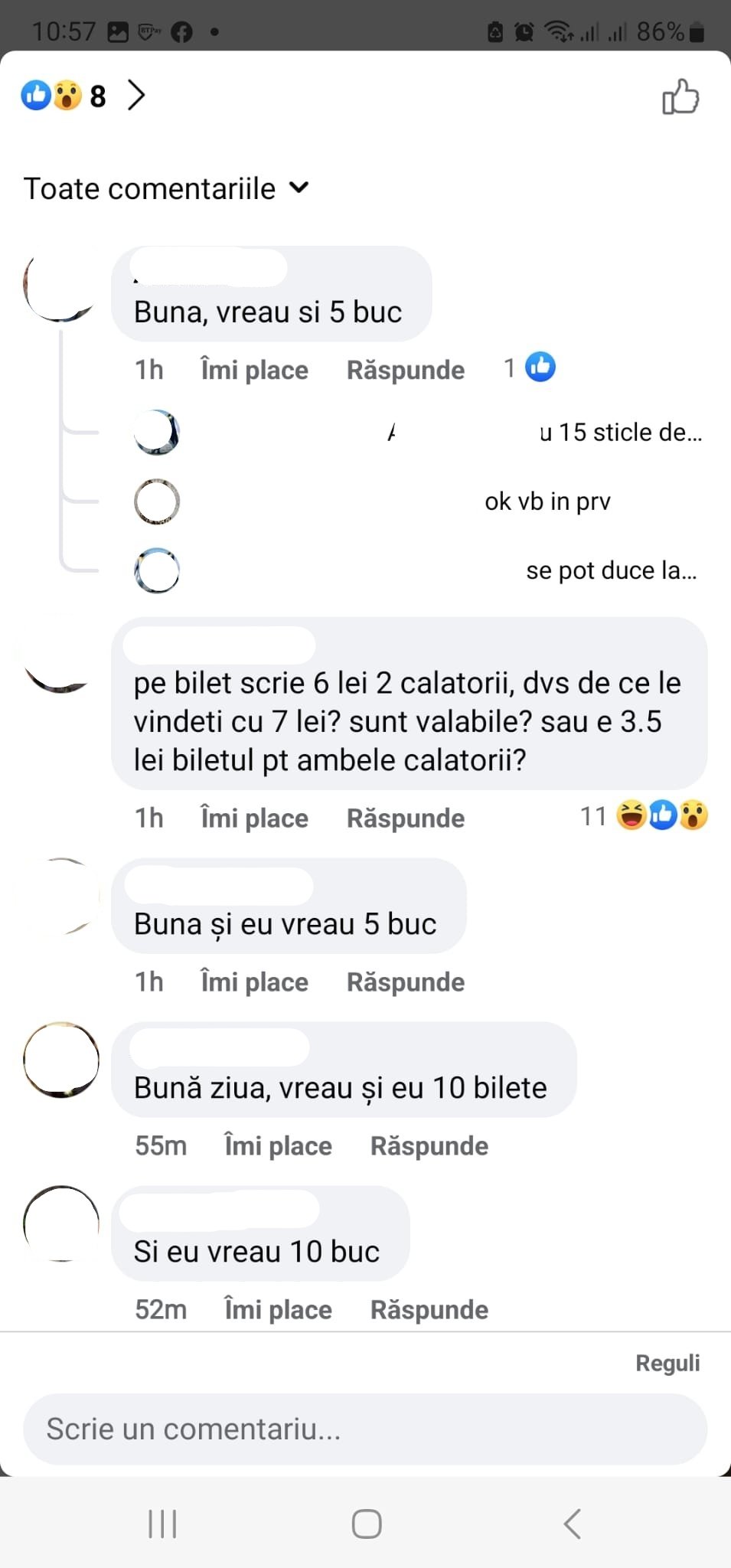Image resolution: width=731 pixels, height=1568 pixels.
Task: Expand the Toate comentariile sort dropdown
Action: [x=166, y=188]
